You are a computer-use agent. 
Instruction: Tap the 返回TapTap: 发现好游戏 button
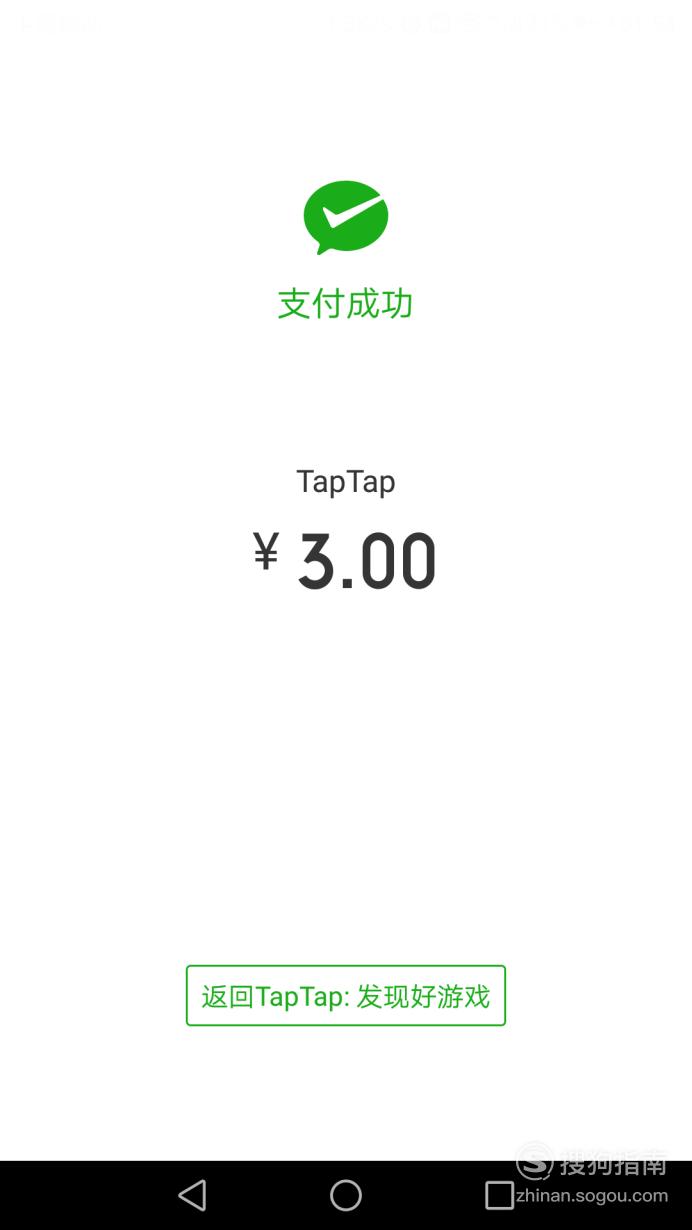click(x=346, y=995)
